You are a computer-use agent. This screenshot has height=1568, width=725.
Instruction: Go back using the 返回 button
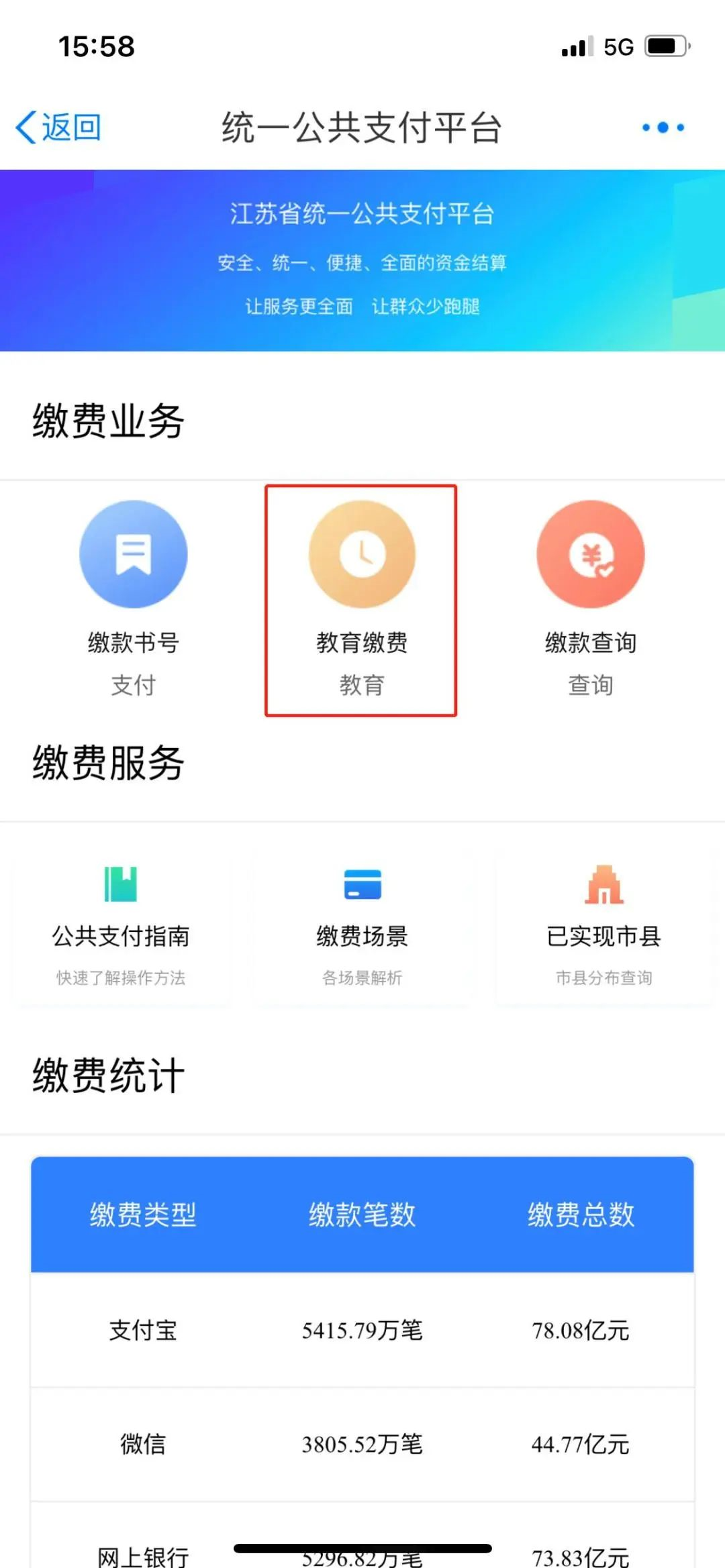coord(59,127)
